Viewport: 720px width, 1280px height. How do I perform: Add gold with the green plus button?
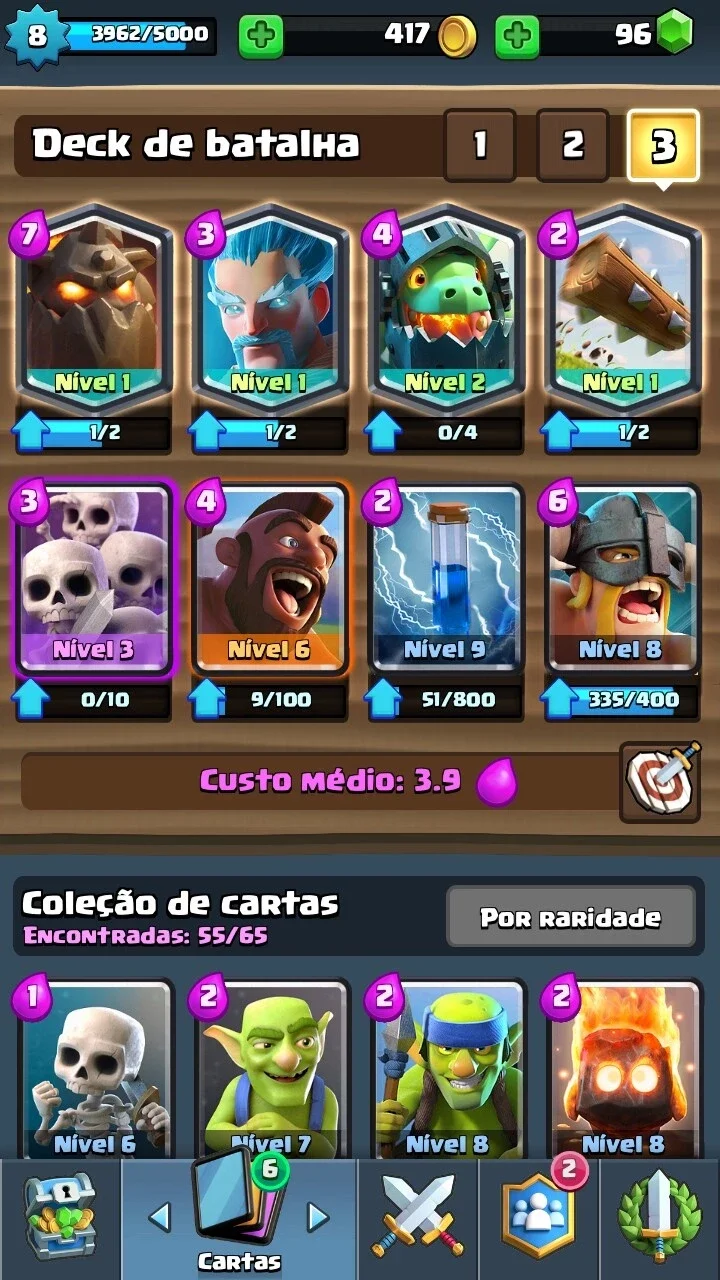[x=261, y=37]
